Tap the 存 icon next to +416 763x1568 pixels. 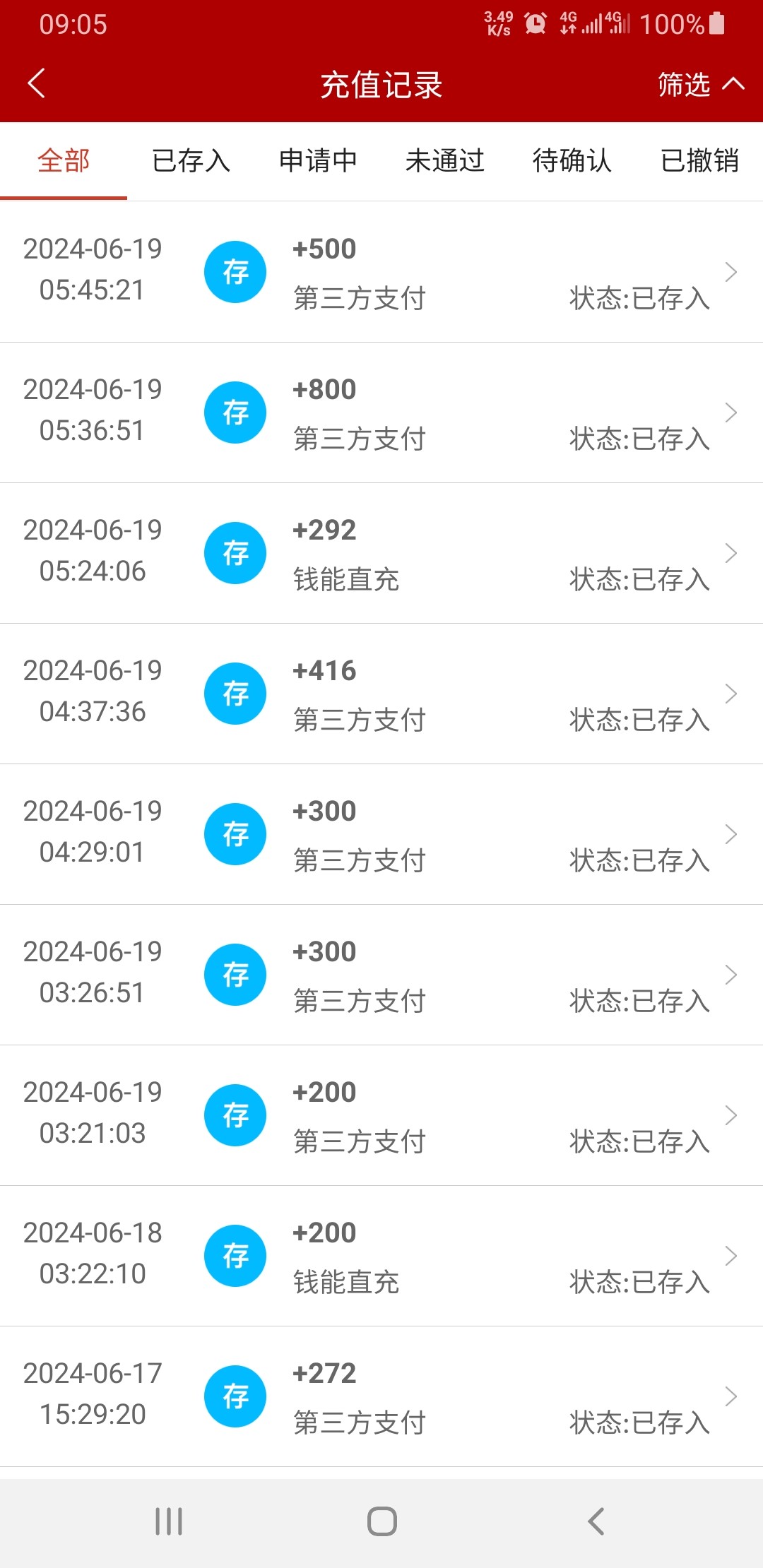coord(235,694)
